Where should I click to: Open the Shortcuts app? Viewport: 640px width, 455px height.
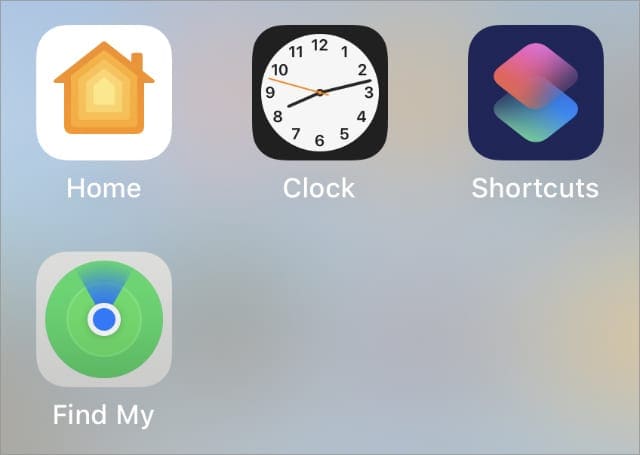535,93
